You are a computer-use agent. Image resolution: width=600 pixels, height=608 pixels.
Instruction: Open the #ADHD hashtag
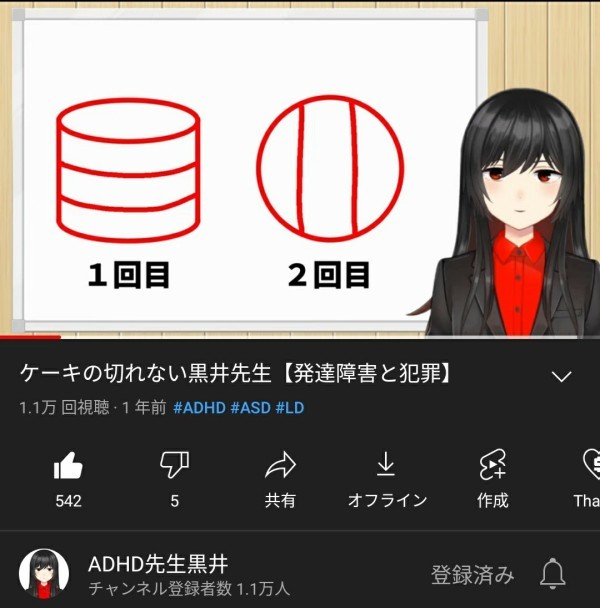point(197,408)
